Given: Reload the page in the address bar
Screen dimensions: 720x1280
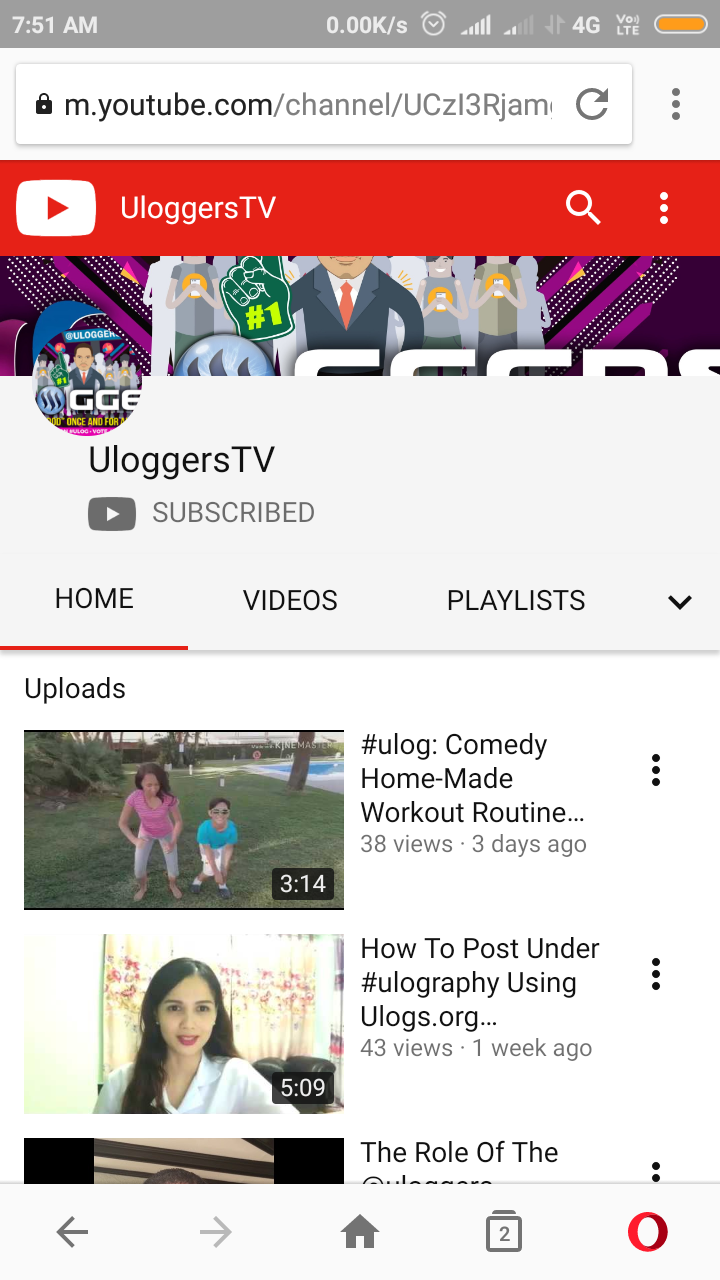Looking at the screenshot, I should tap(592, 104).
